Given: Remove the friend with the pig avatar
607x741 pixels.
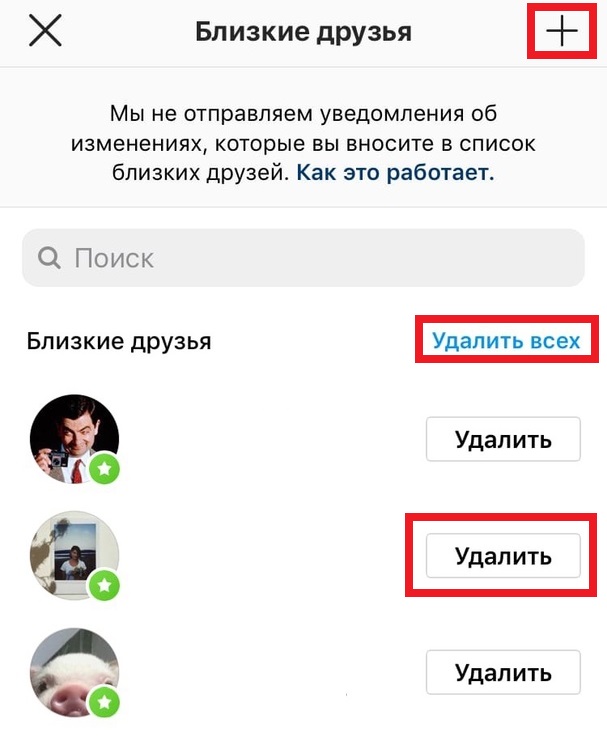Looking at the screenshot, I should point(503,671).
